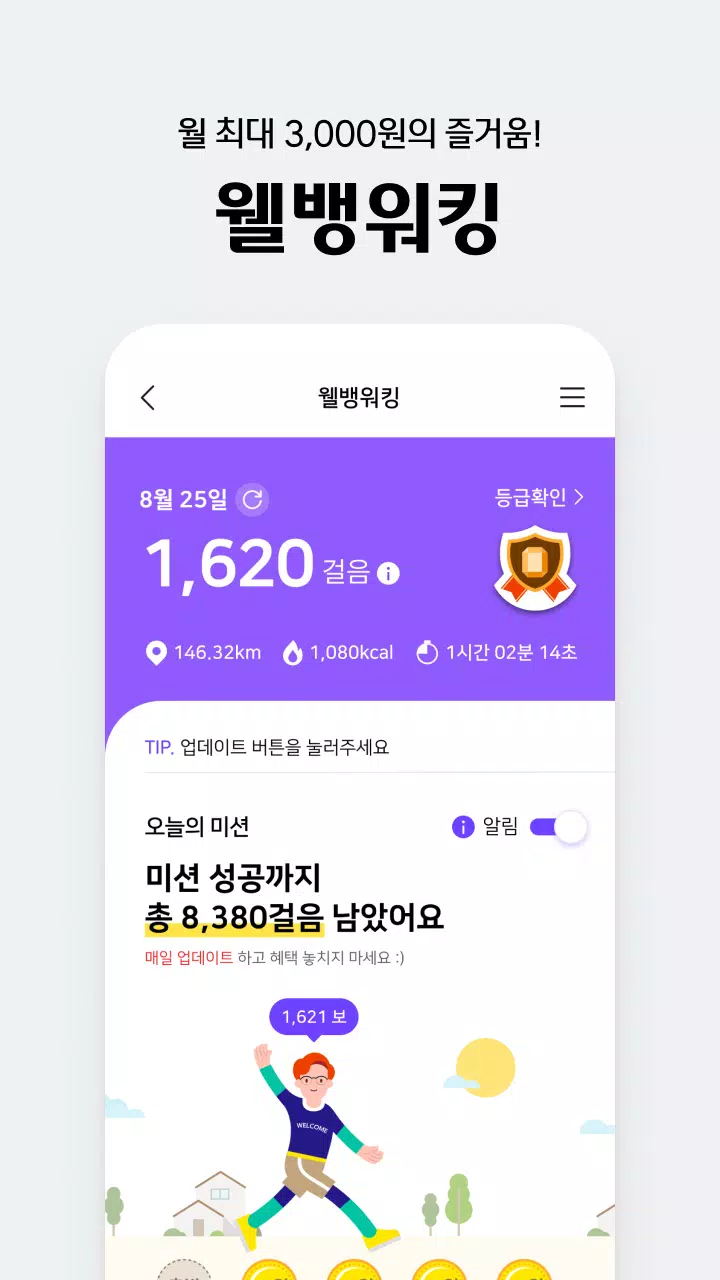Select the 웰뱅워킹 title bar
The height and width of the screenshot is (1280, 720).
click(360, 397)
